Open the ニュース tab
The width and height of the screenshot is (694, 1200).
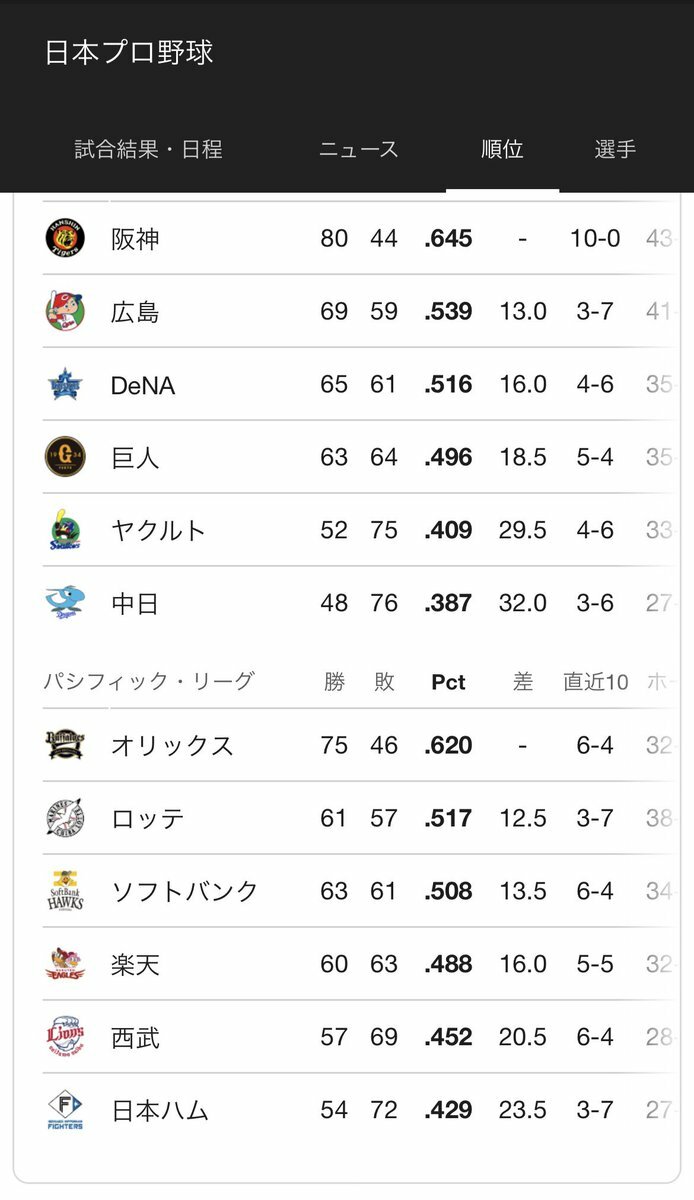[358, 150]
